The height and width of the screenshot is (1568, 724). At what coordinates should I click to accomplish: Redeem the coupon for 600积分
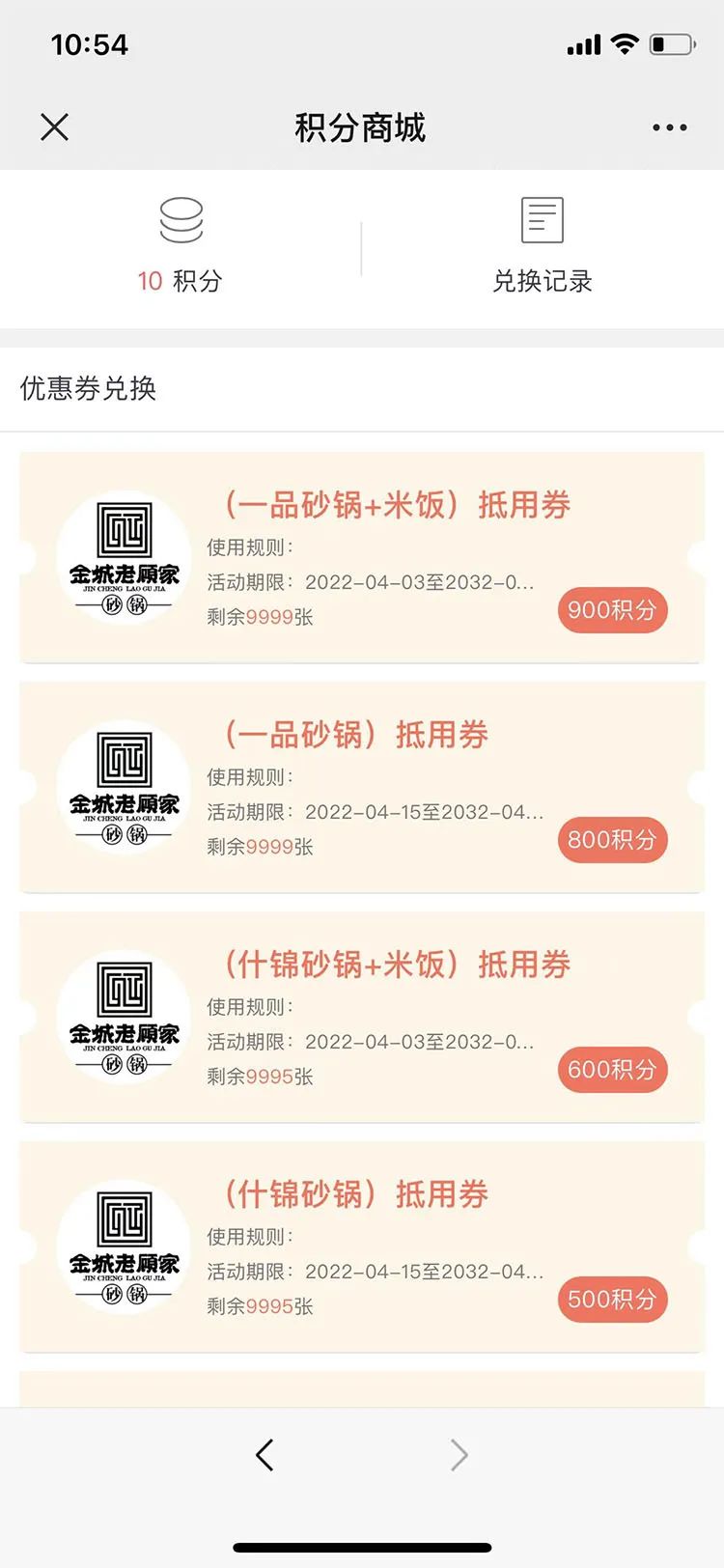[x=612, y=1070]
